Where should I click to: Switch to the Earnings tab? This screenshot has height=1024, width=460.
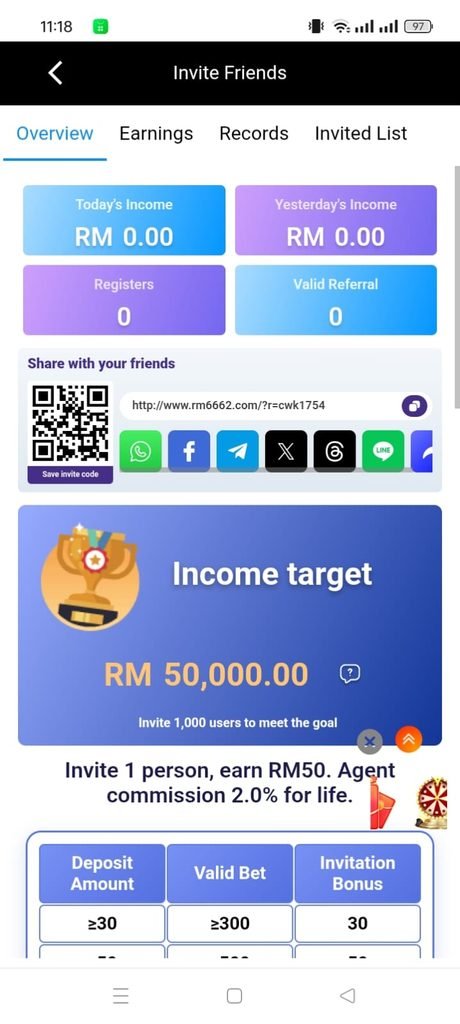pyautogui.click(x=156, y=133)
